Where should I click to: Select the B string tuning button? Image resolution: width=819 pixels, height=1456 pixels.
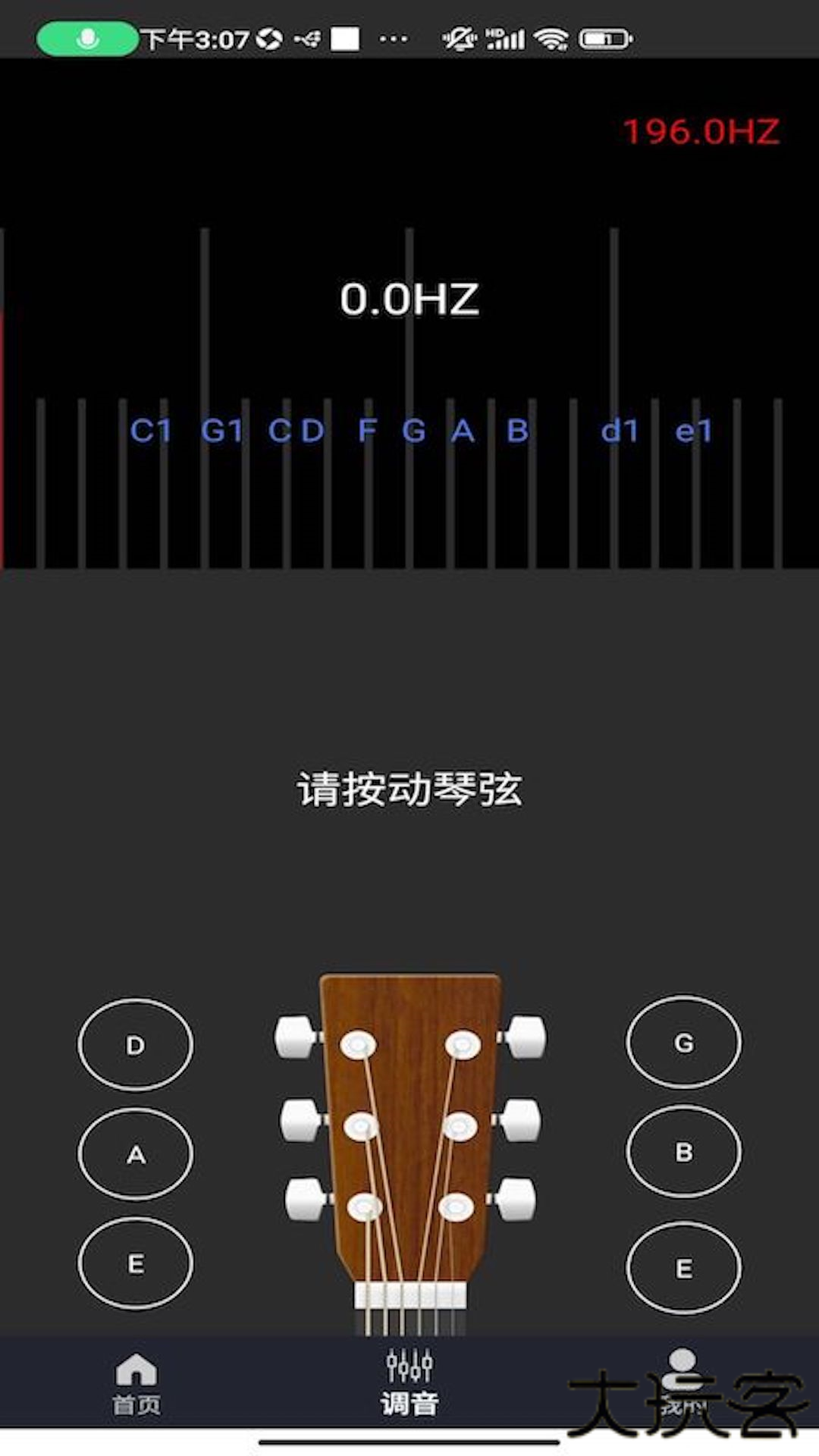[x=683, y=1154]
